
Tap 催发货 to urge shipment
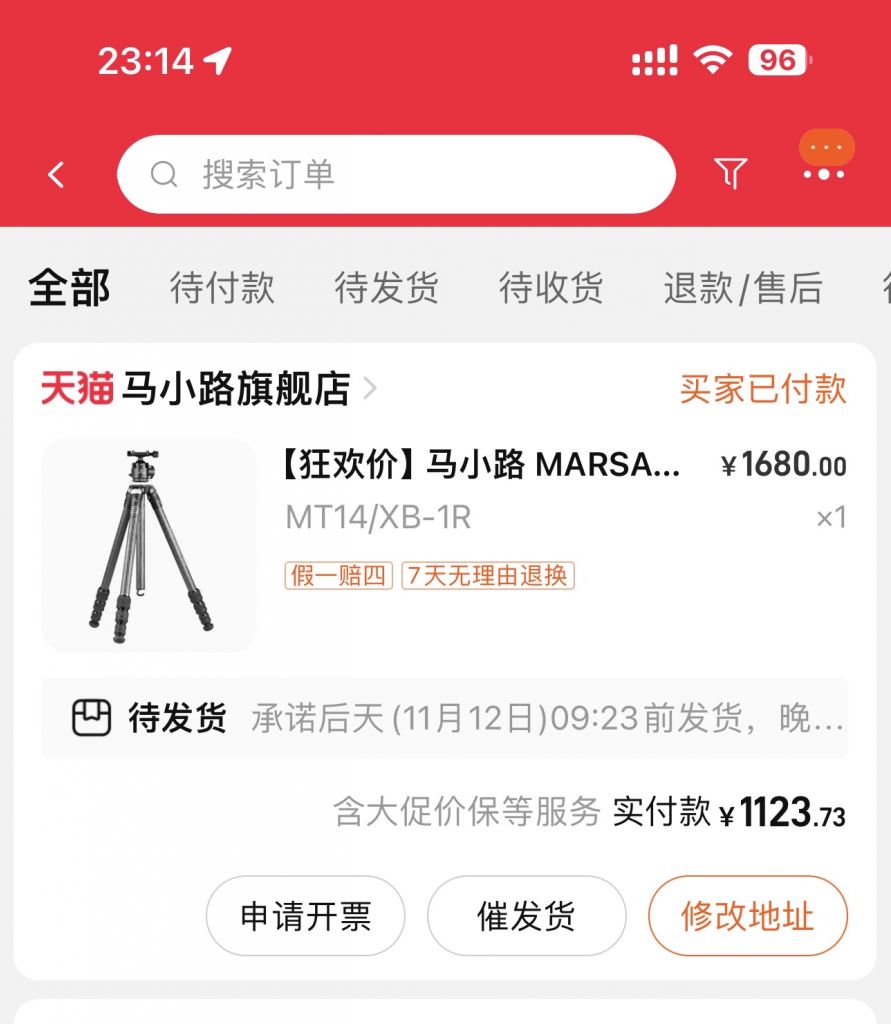click(x=526, y=916)
